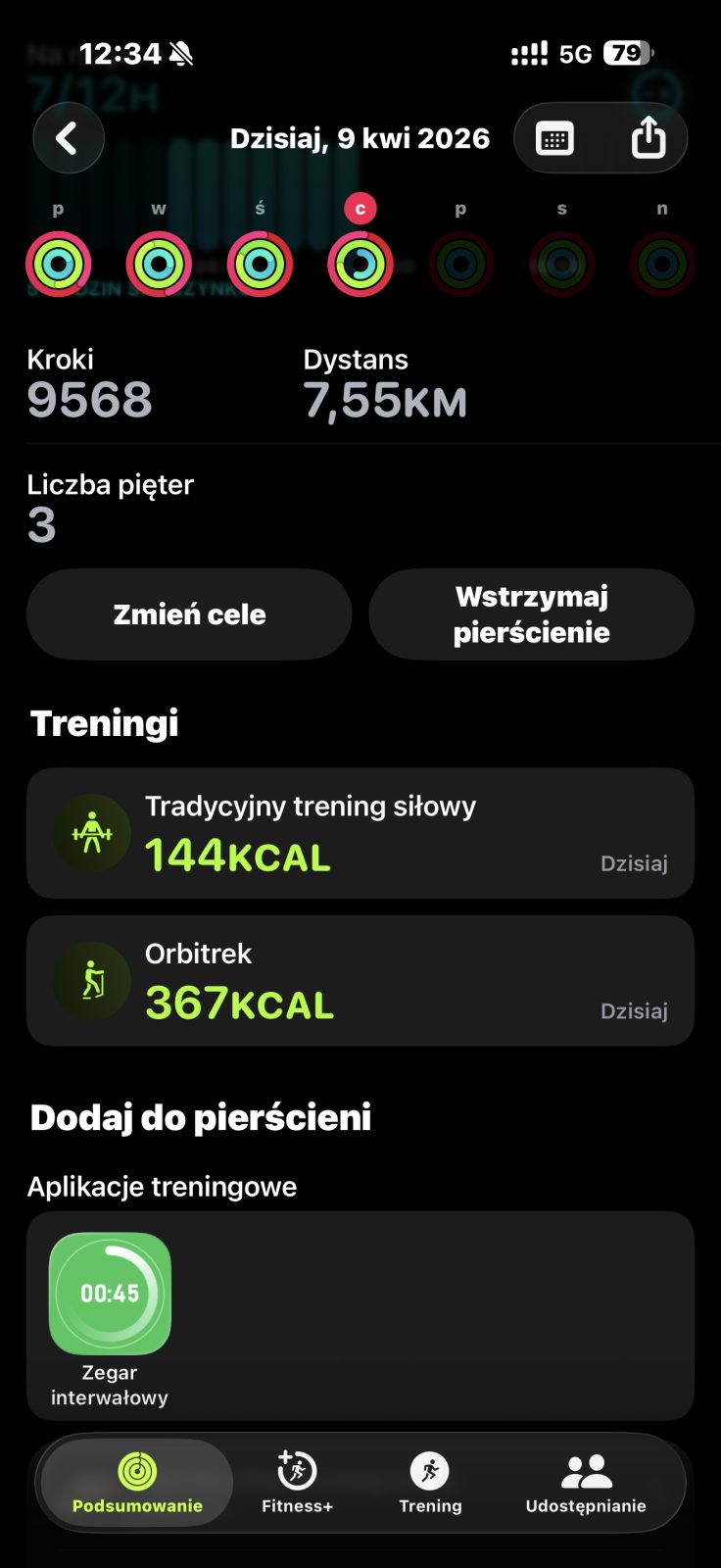Select Tuesday's activity rings
The width and height of the screenshot is (721, 1568).
click(159, 263)
